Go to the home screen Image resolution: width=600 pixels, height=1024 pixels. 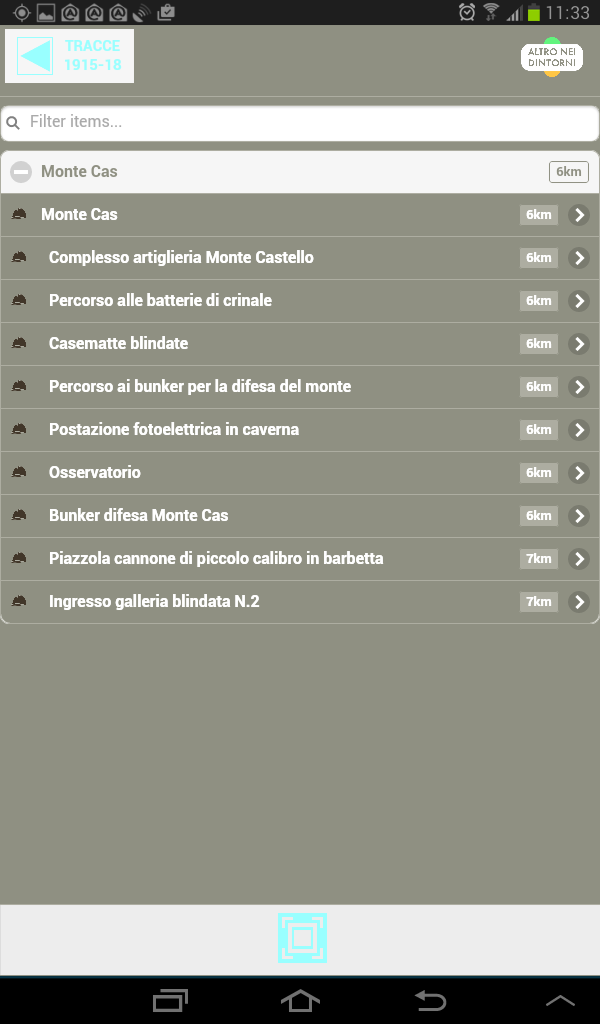(300, 1000)
